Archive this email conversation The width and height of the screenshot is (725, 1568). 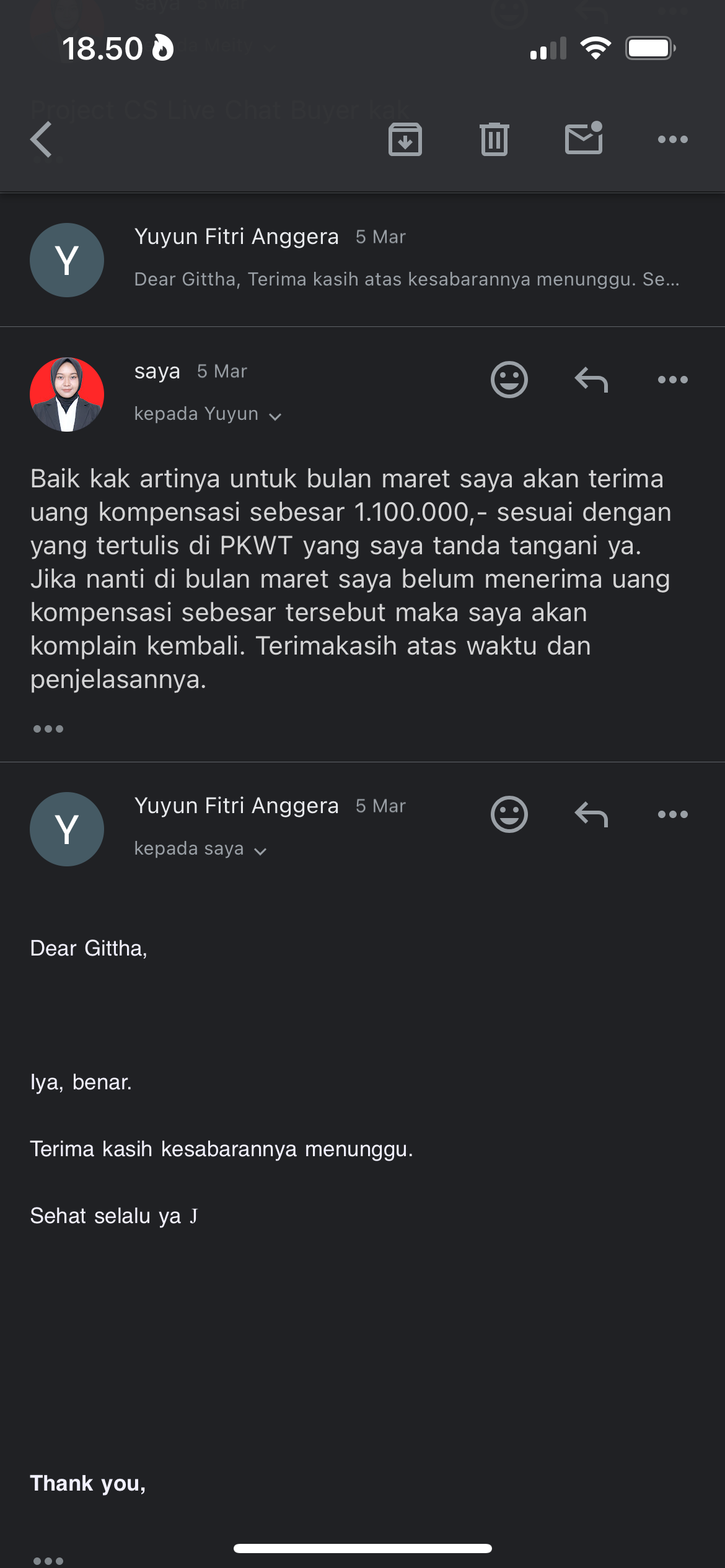405,139
